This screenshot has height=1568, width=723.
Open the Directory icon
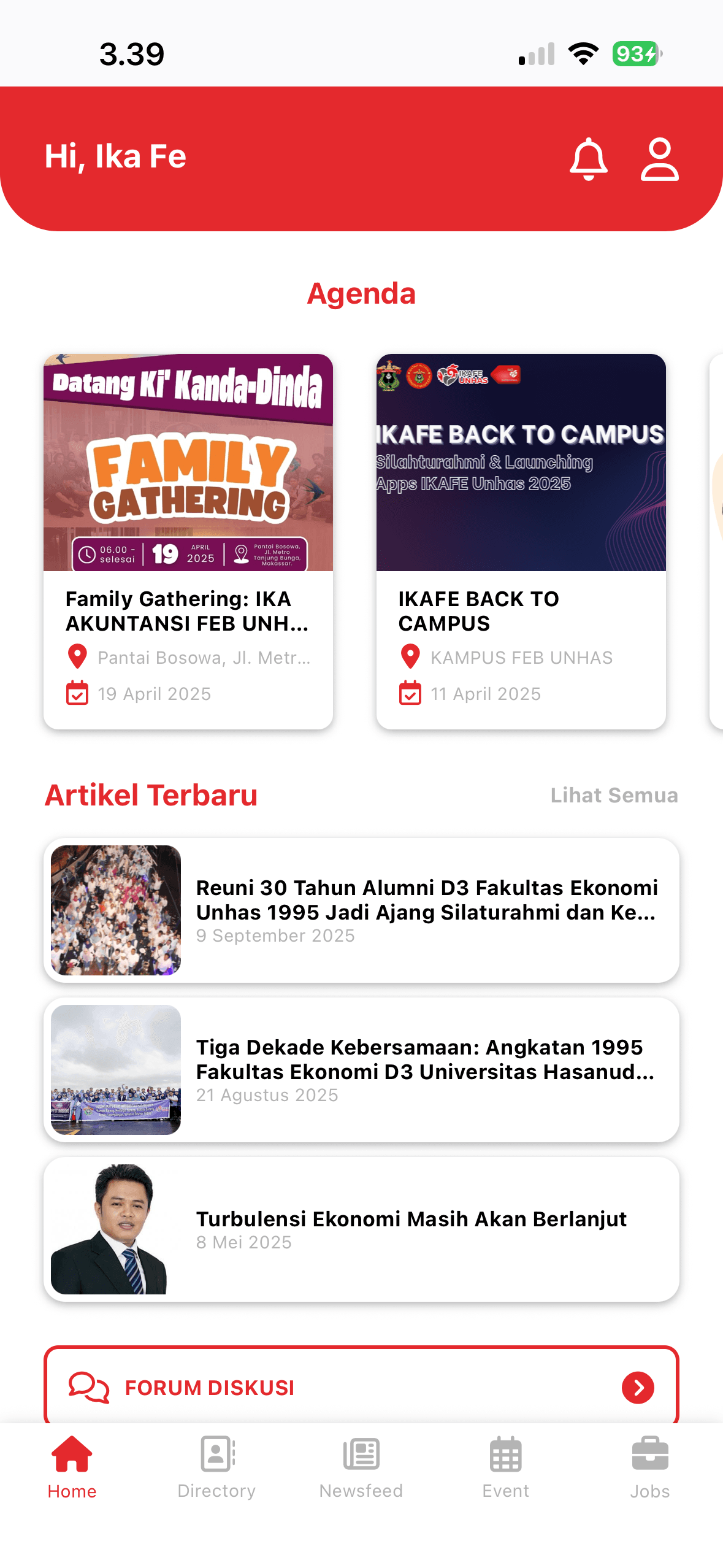click(216, 1454)
